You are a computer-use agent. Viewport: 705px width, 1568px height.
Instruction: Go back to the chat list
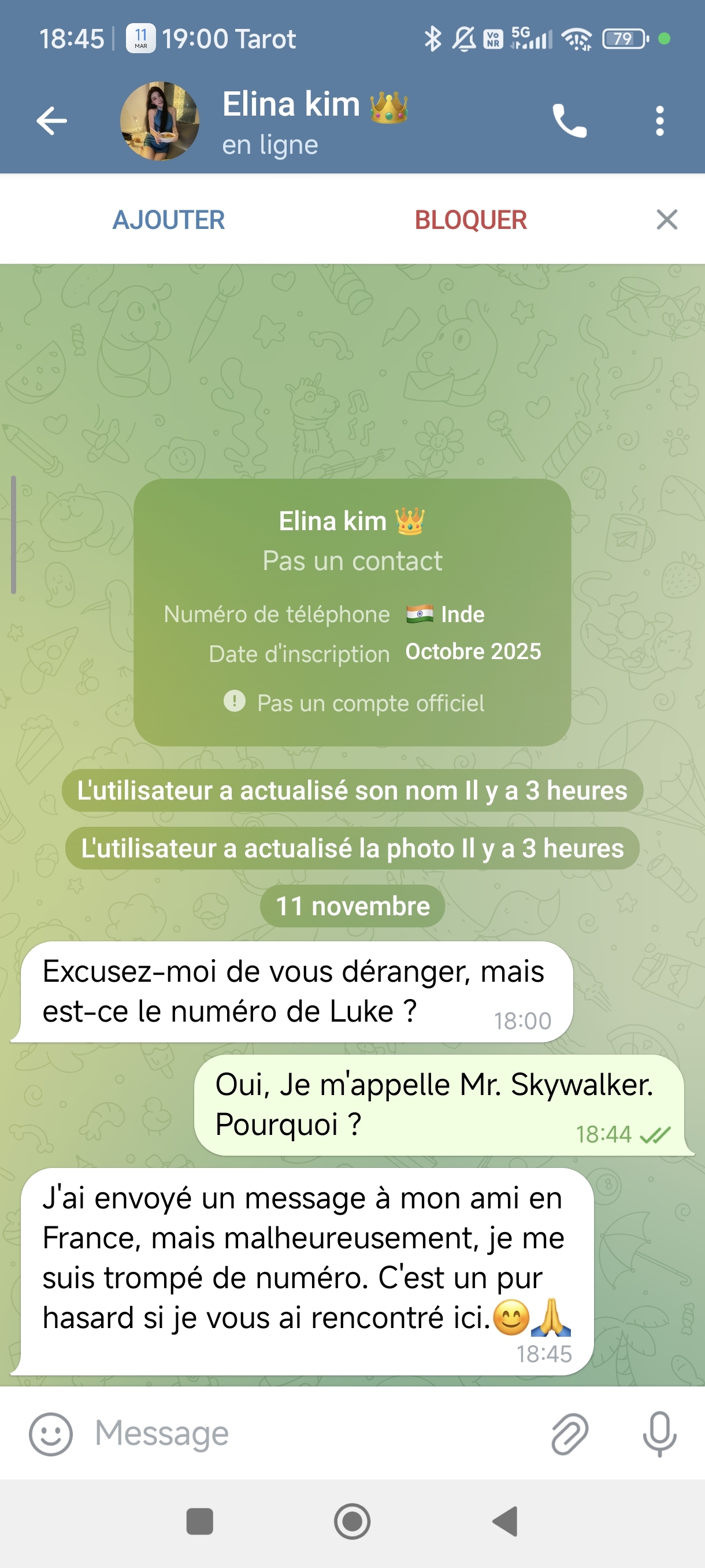(51, 120)
